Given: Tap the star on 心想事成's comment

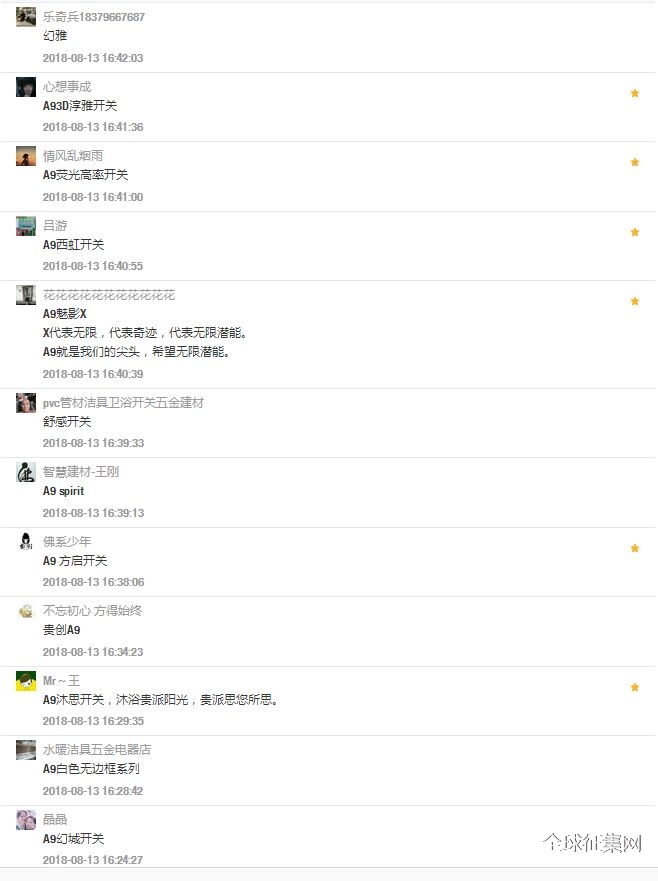Looking at the screenshot, I should [635, 93].
